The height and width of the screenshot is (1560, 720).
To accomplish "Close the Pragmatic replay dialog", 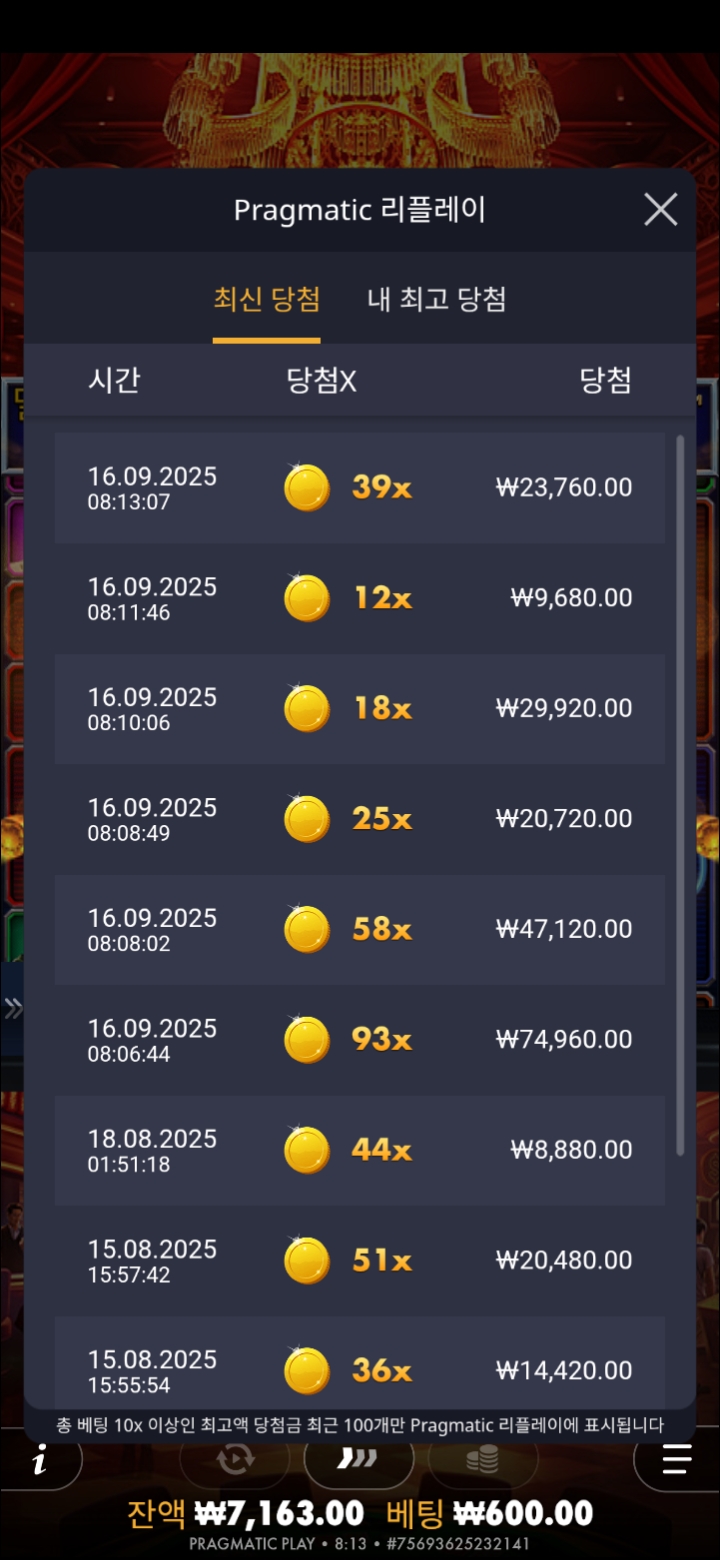I will pos(660,210).
